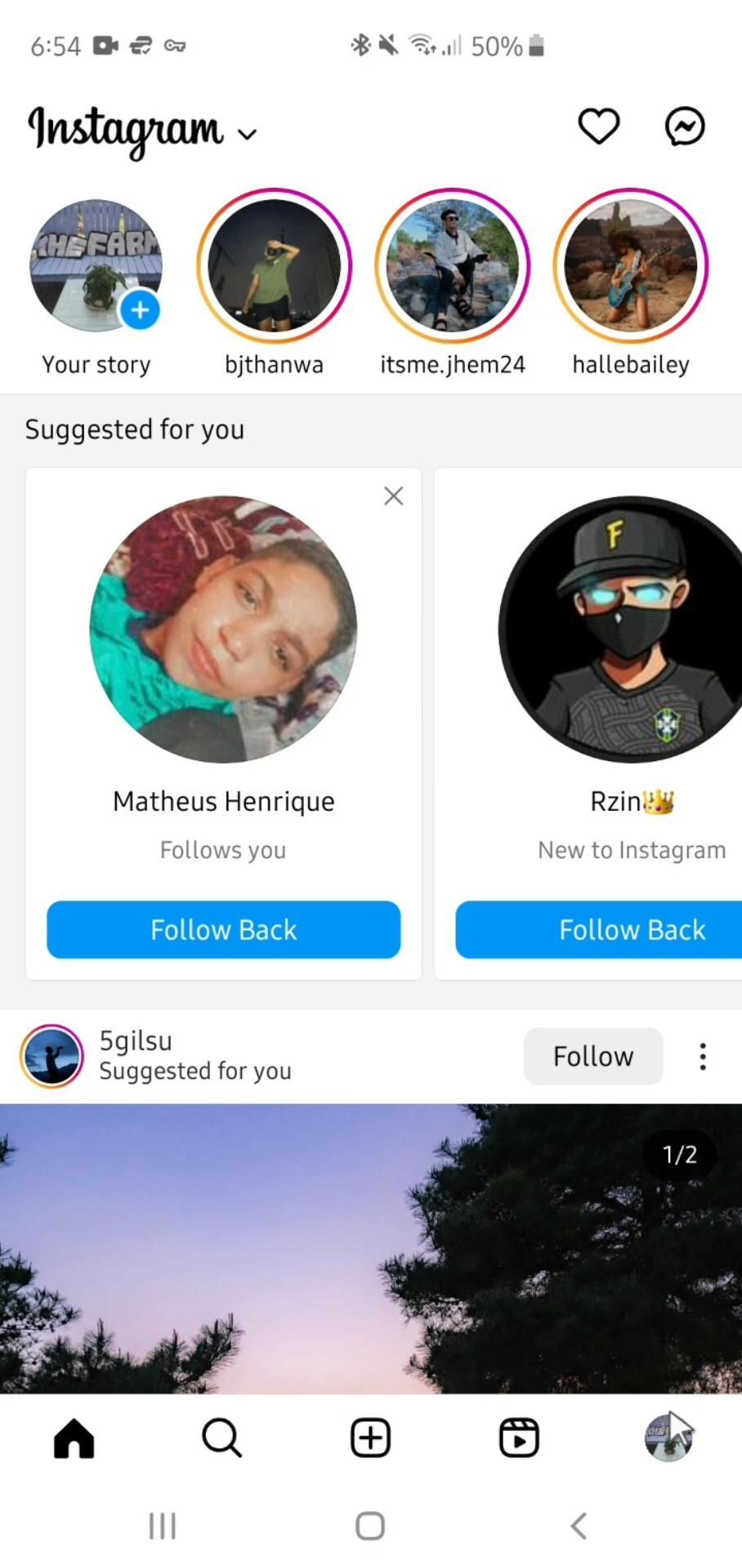Go to the Home tab

[74, 1437]
